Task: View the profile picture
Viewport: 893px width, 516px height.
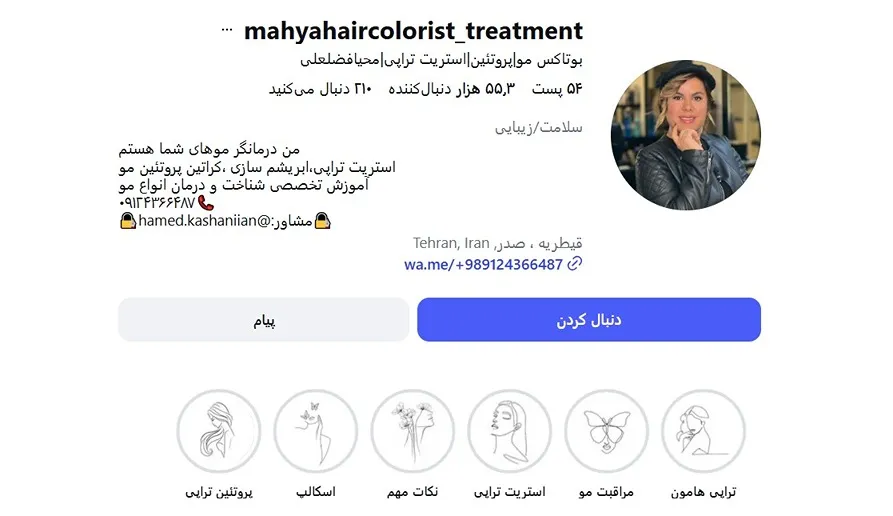Action: [685, 135]
